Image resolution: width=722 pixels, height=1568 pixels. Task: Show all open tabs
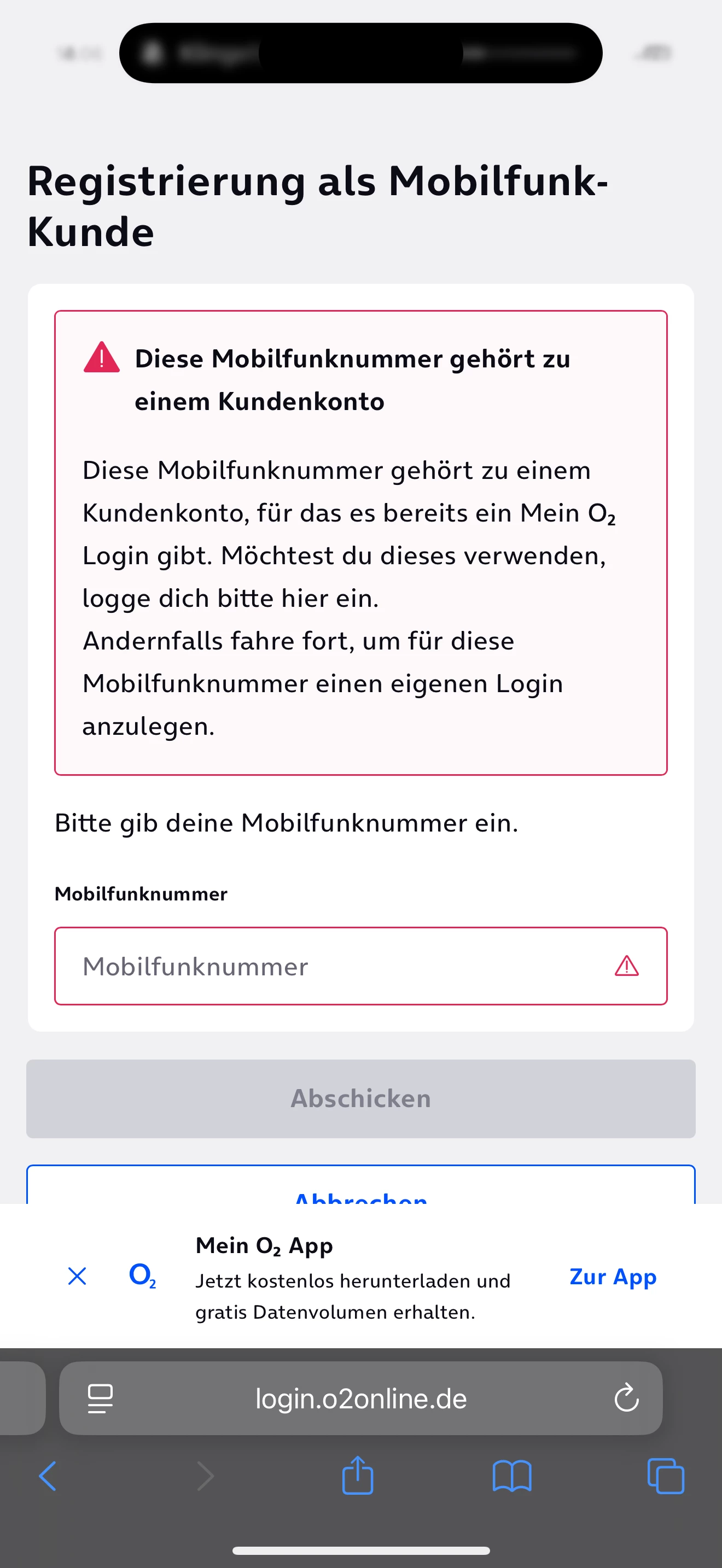click(x=665, y=1476)
